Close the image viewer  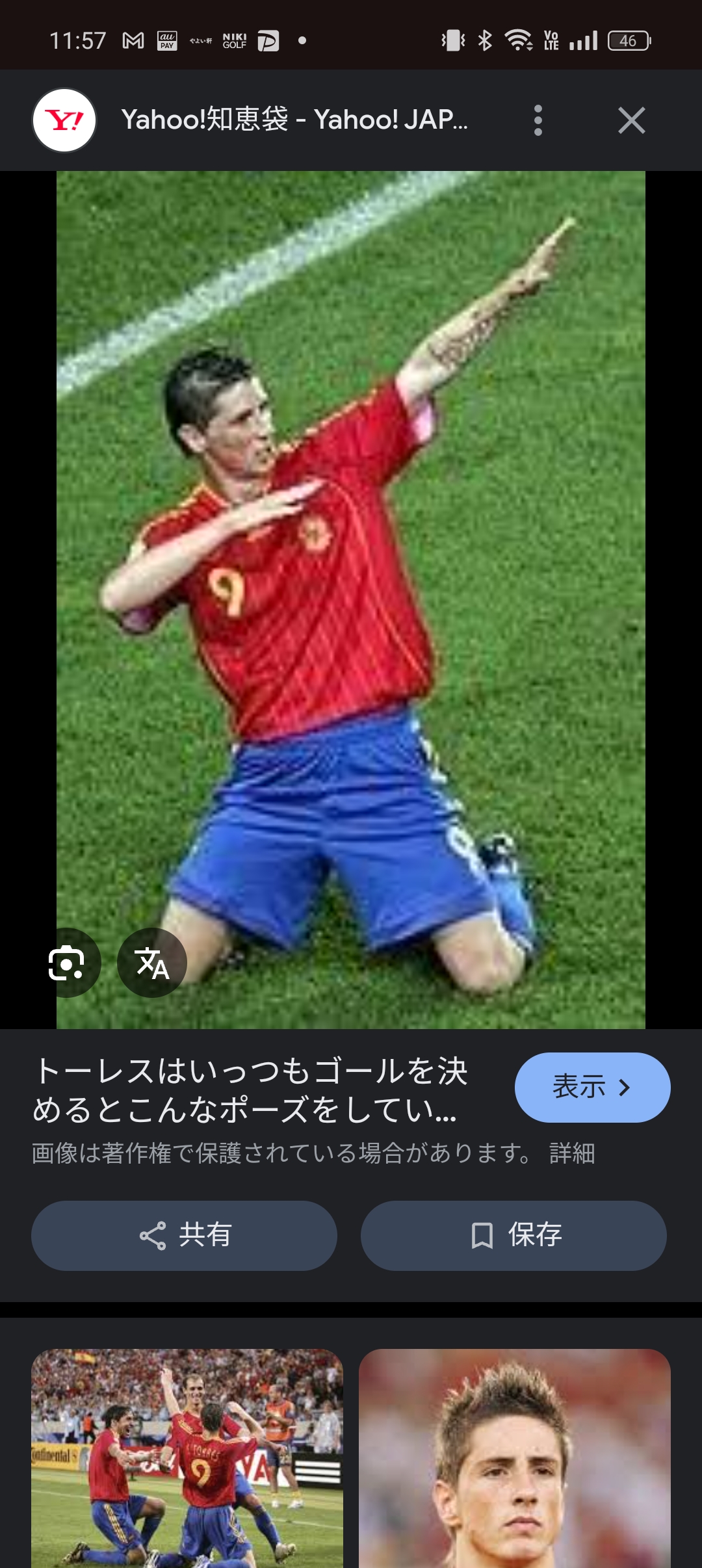[x=631, y=120]
